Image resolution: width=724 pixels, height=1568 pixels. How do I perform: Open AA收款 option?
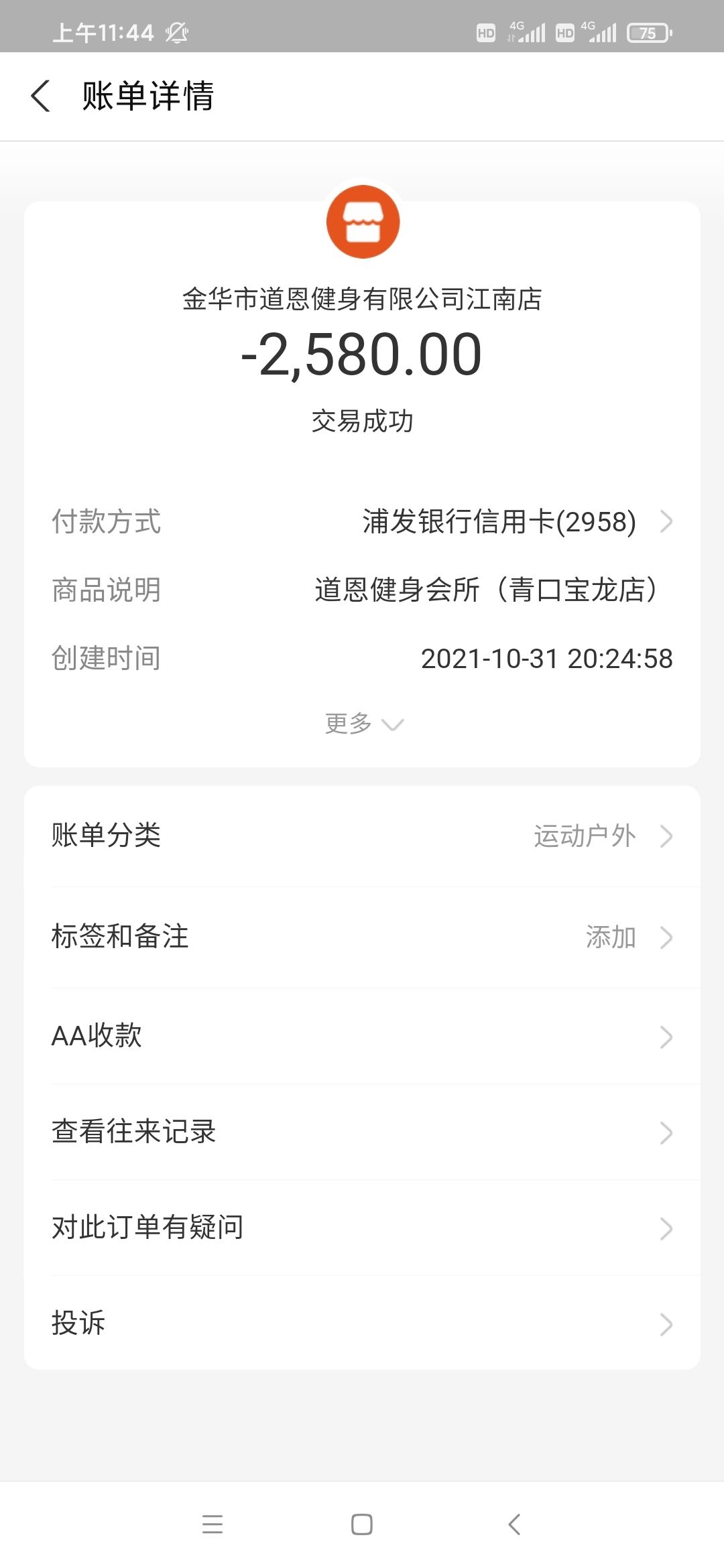362,1036
